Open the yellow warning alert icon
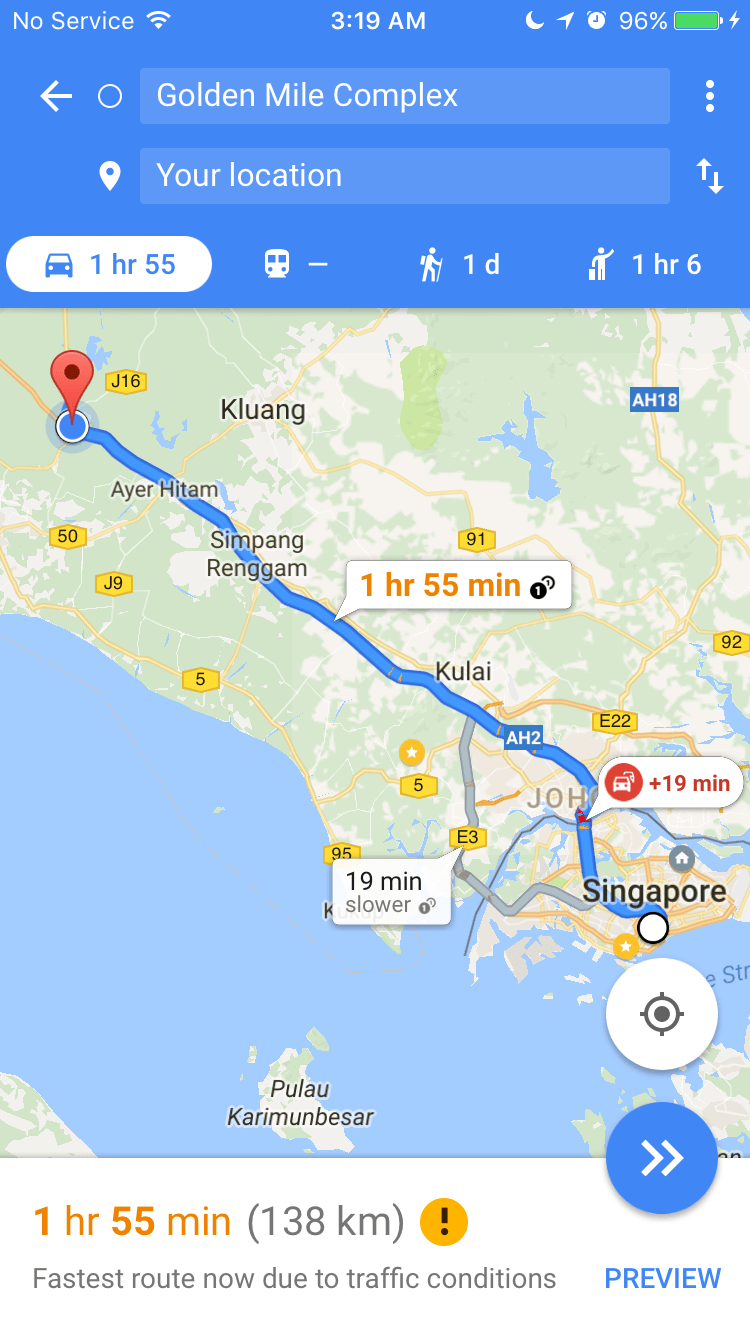The image size is (750, 1334). coord(443,1221)
